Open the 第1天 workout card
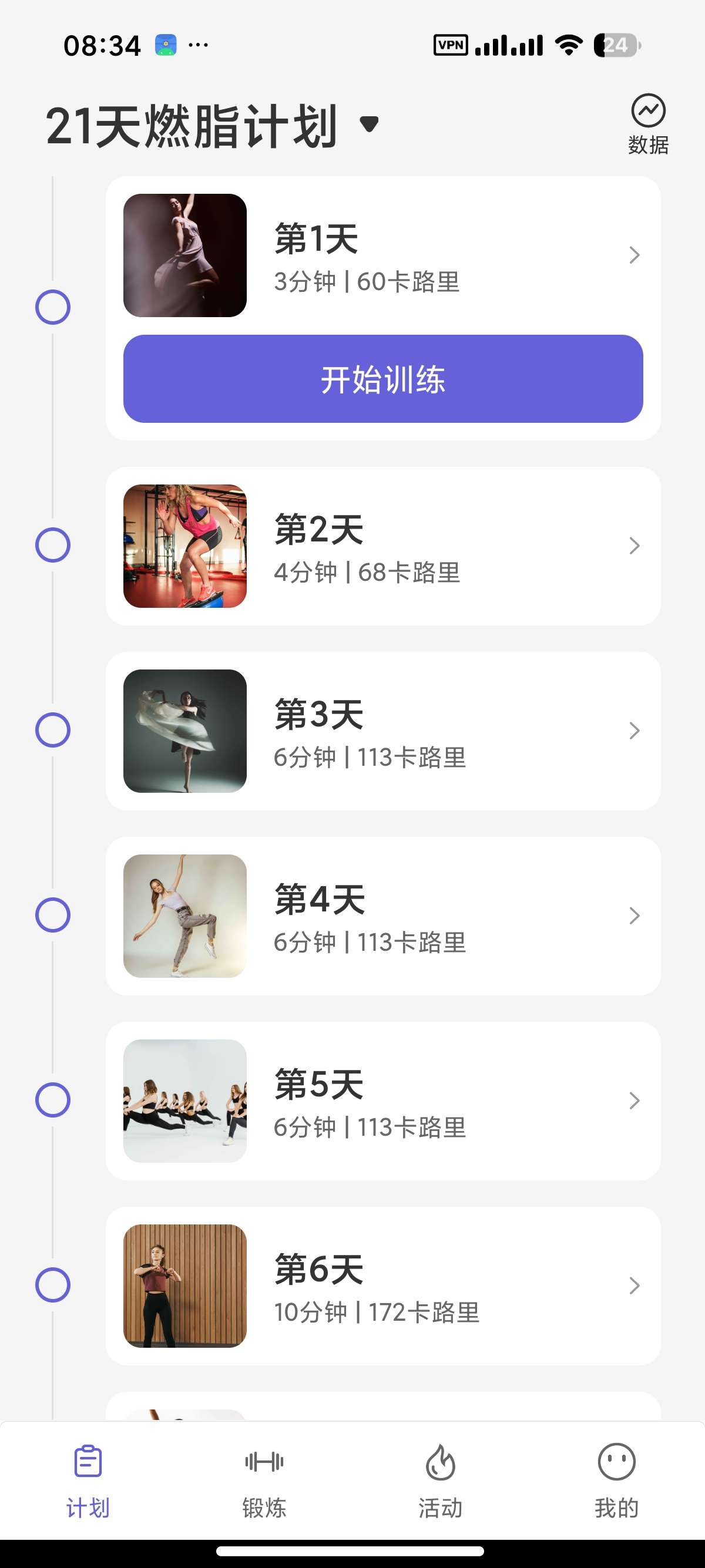Image resolution: width=705 pixels, height=1568 pixels. (383, 255)
